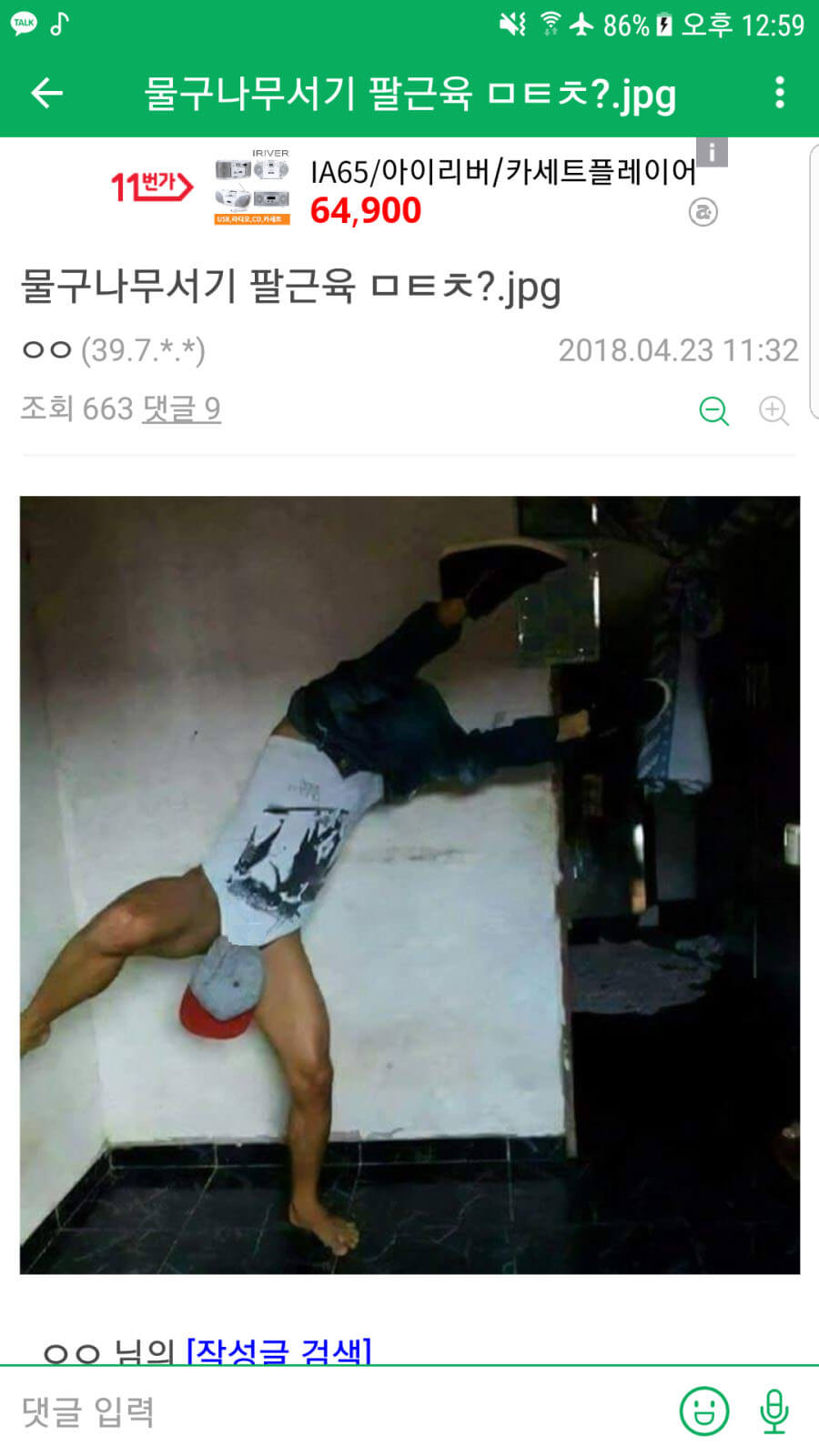Open the overflow menu
The width and height of the screenshot is (819, 1456).
pos(779,93)
